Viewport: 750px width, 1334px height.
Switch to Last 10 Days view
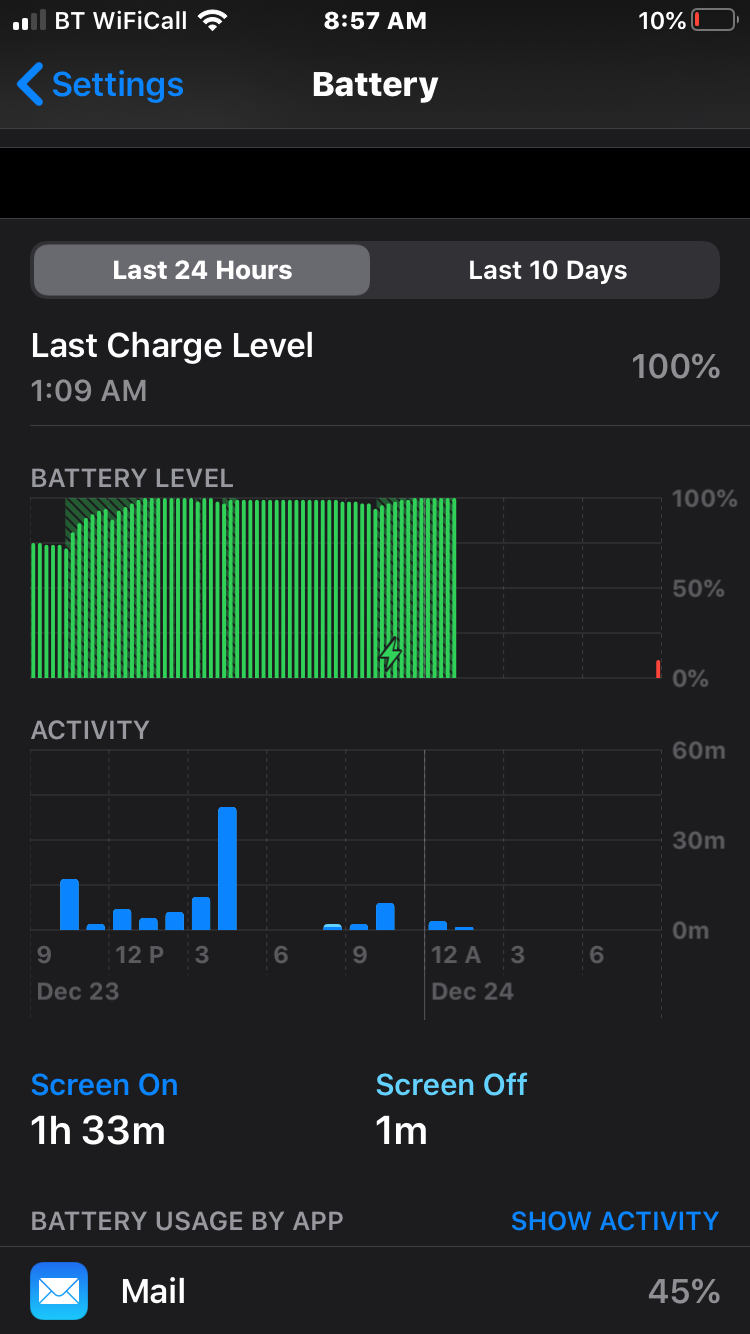pyautogui.click(x=547, y=270)
